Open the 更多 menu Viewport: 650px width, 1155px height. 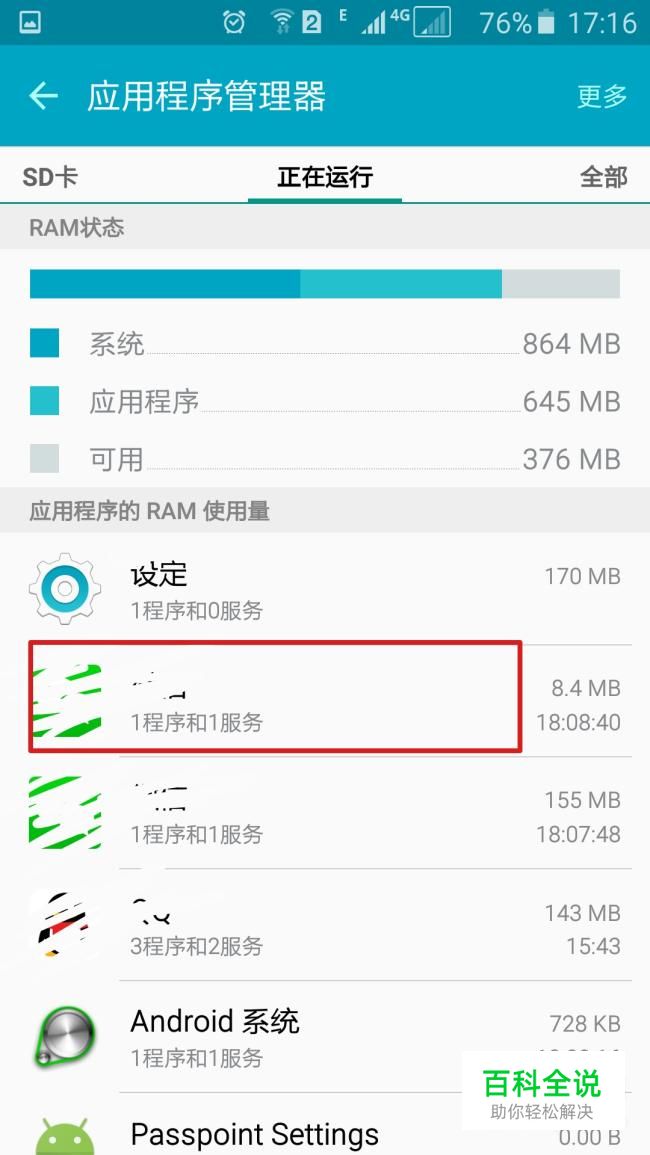tap(601, 96)
